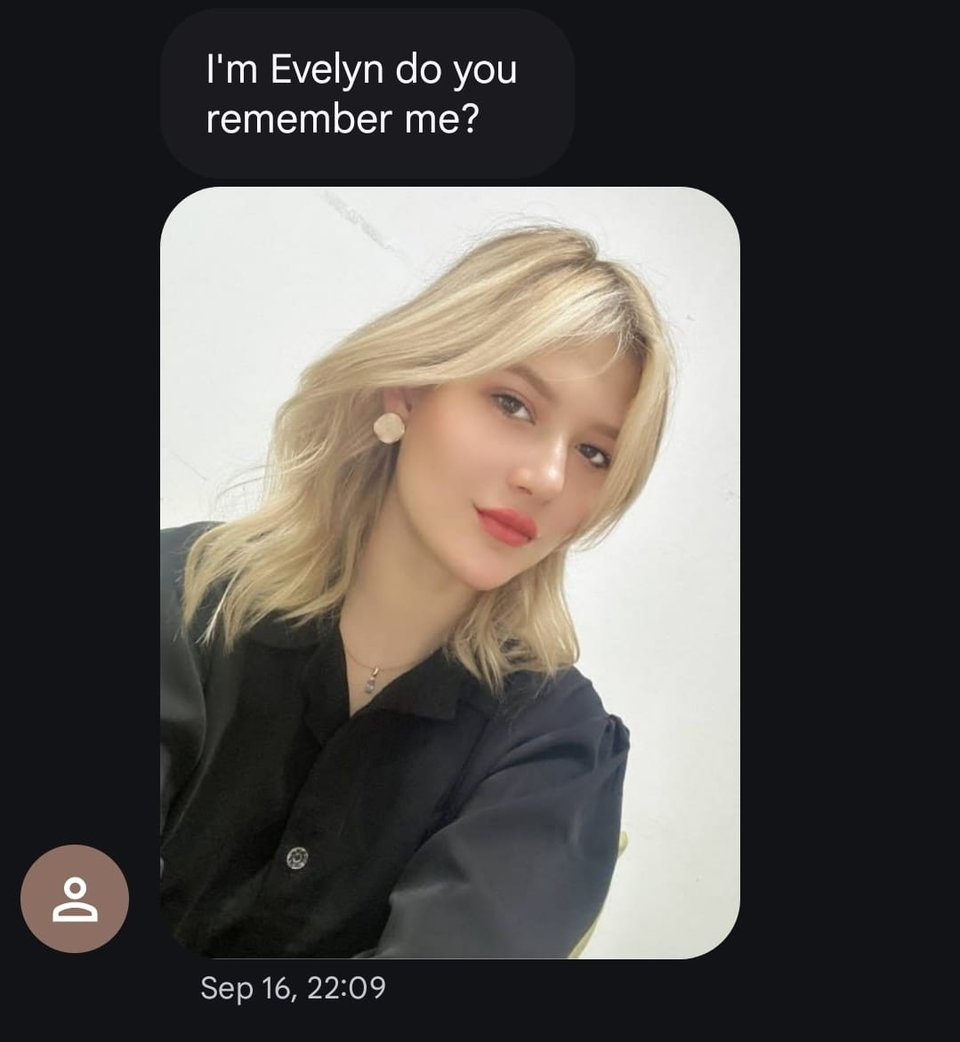The height and width of the screenshot is (1042, 960).
Task: Open the photo attachment sent by Evelyn
Action: (450, 572)
